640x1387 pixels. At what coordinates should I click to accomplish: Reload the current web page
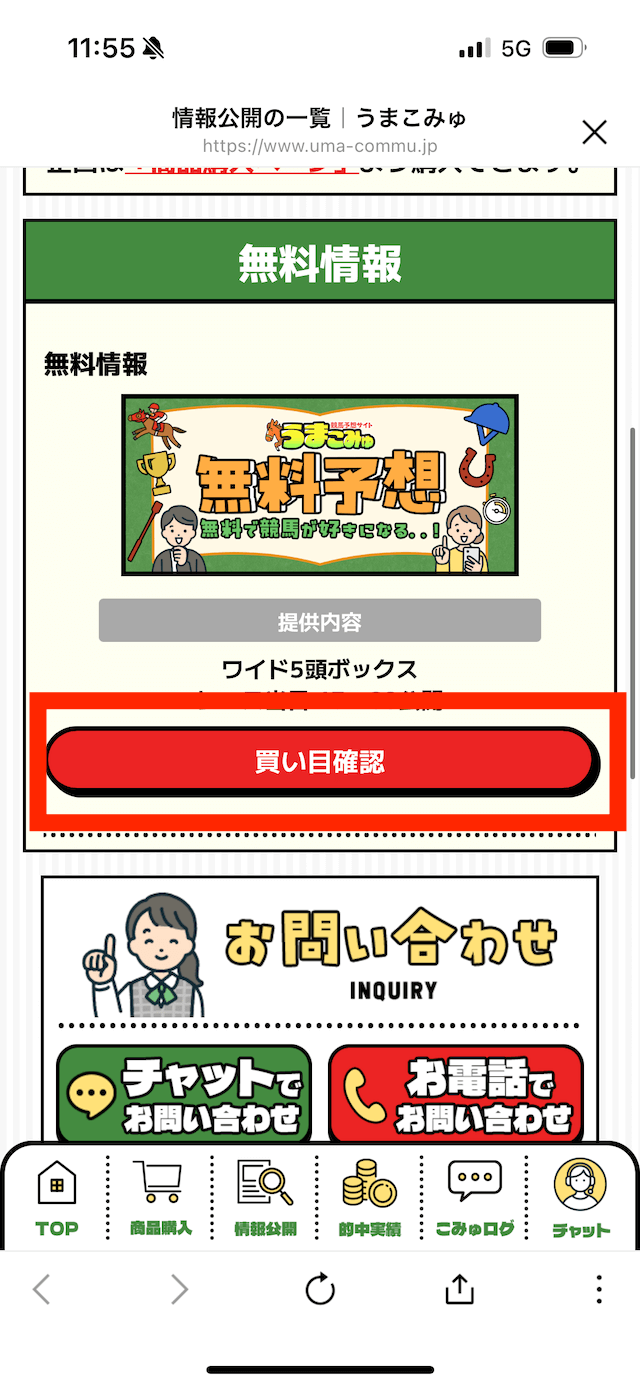click(x=320, y=1290)
